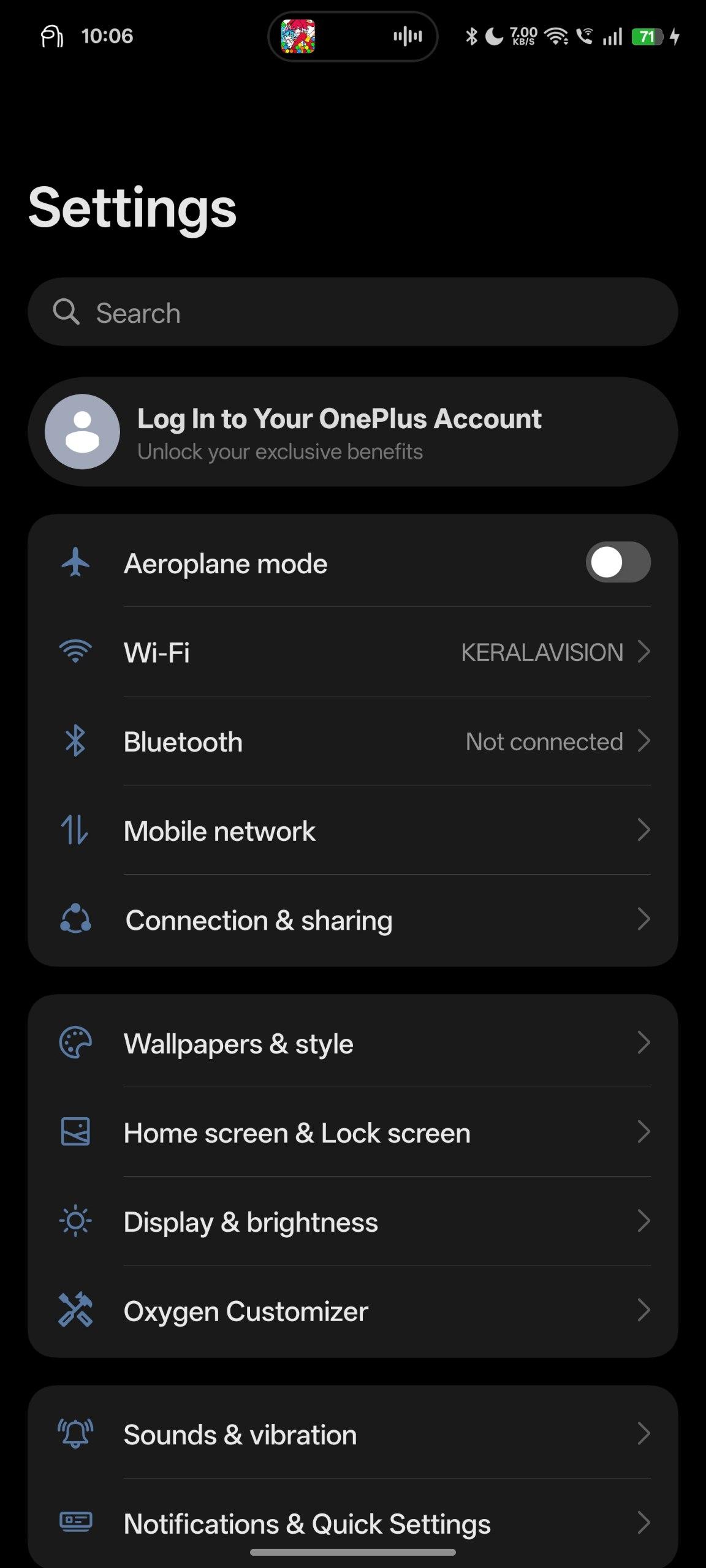Go to Mobile network settings
Viewport: 706px width, 1568px height.
click(x=352, y=831)
